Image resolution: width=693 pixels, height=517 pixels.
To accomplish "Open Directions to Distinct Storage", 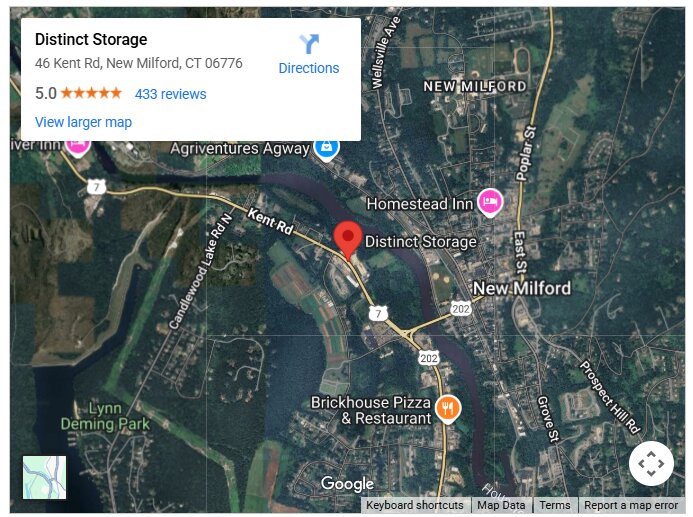I will [308, 54].
